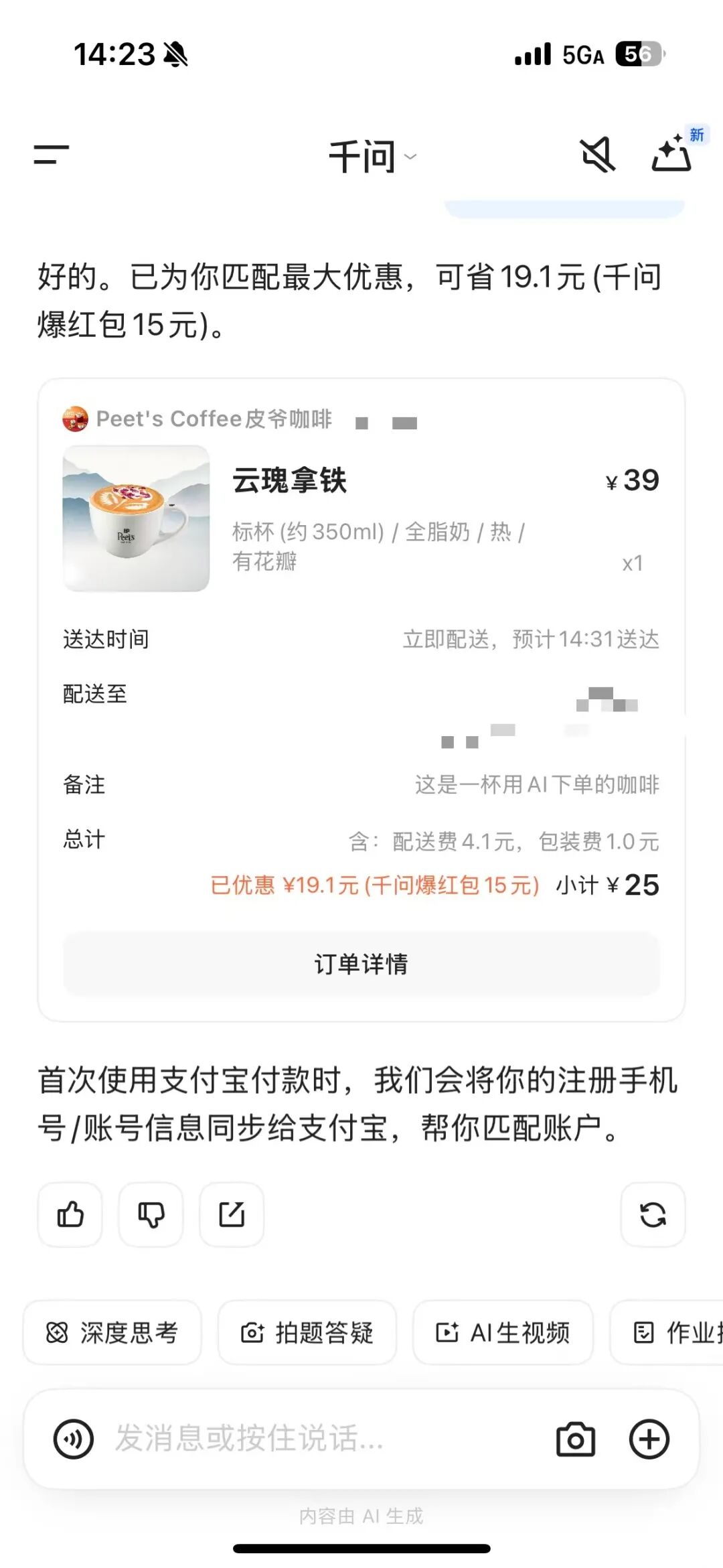Viewport: 723px width, 1568px height.
Task: Enable 深度思考 deep thinking mode
Action: pyautogui.click(x=112, y=1332)
